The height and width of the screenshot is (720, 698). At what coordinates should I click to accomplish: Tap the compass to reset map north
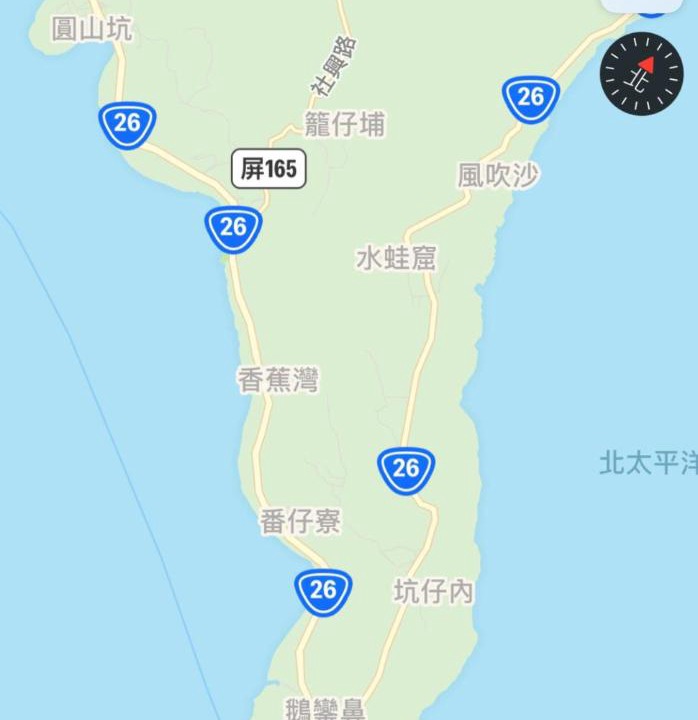coord(641,74)
